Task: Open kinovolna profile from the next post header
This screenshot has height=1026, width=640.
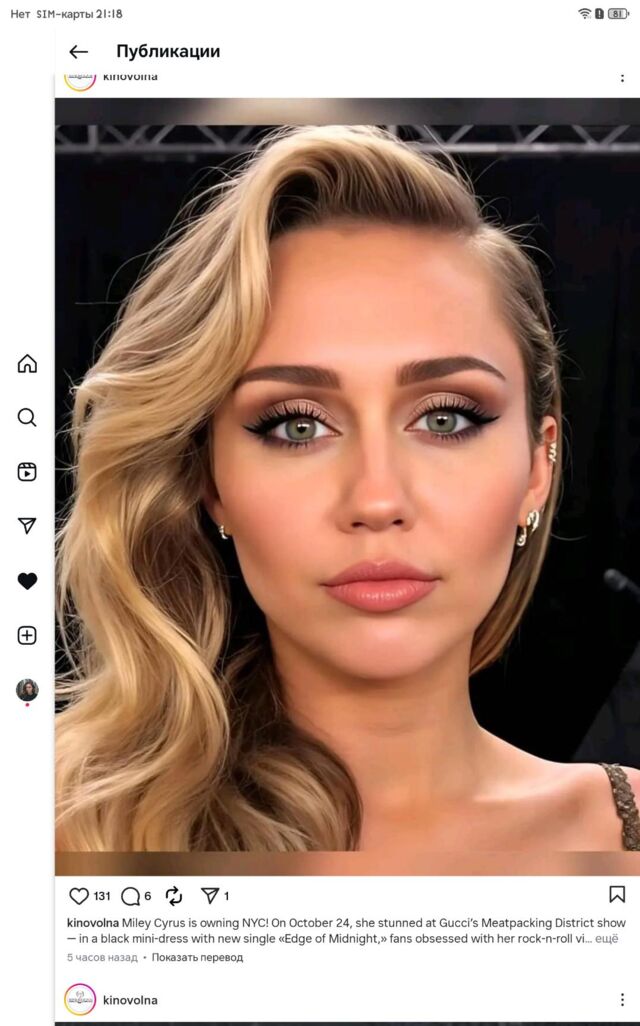Action: point(130,1000)
